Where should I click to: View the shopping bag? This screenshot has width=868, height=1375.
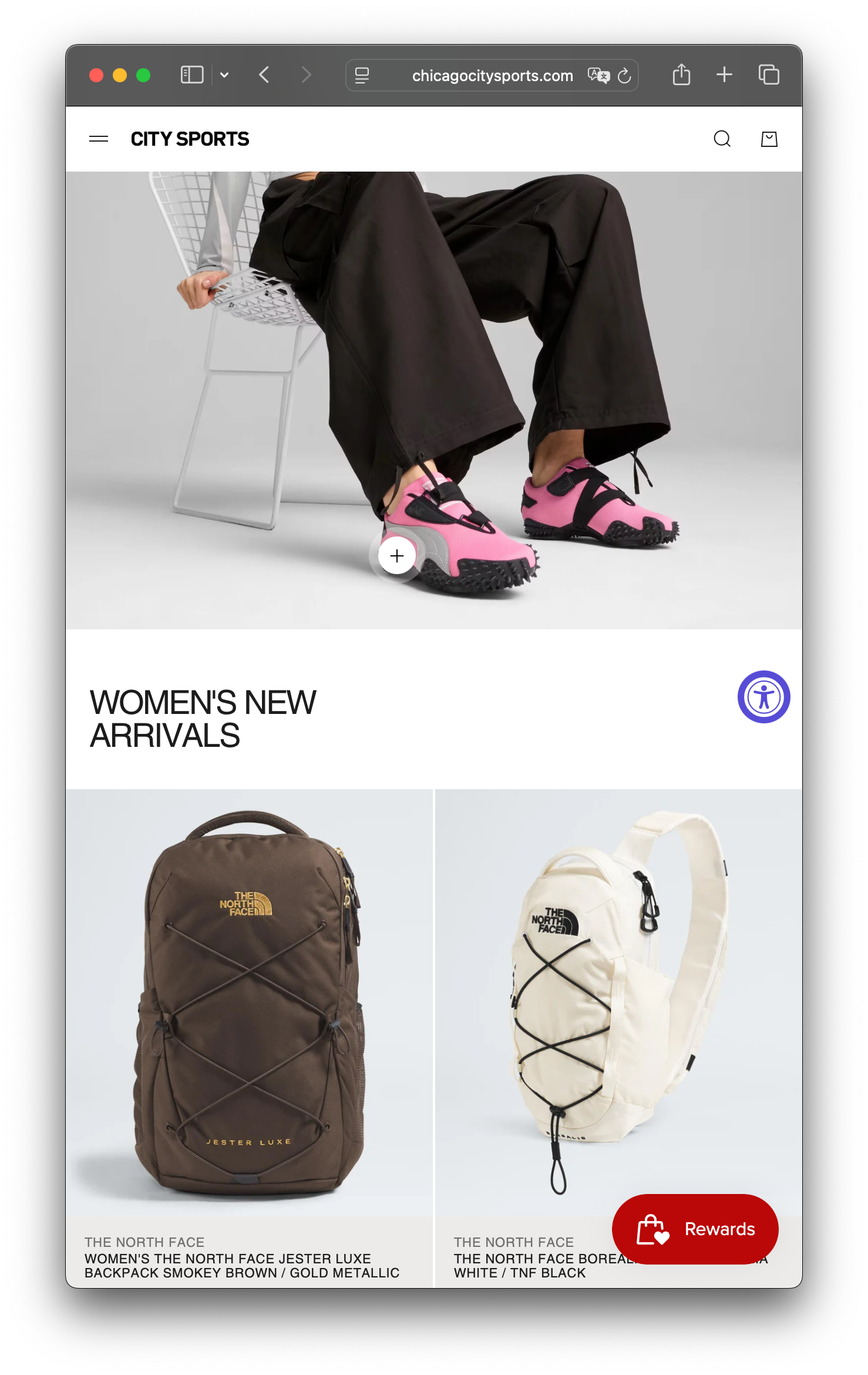769,139
